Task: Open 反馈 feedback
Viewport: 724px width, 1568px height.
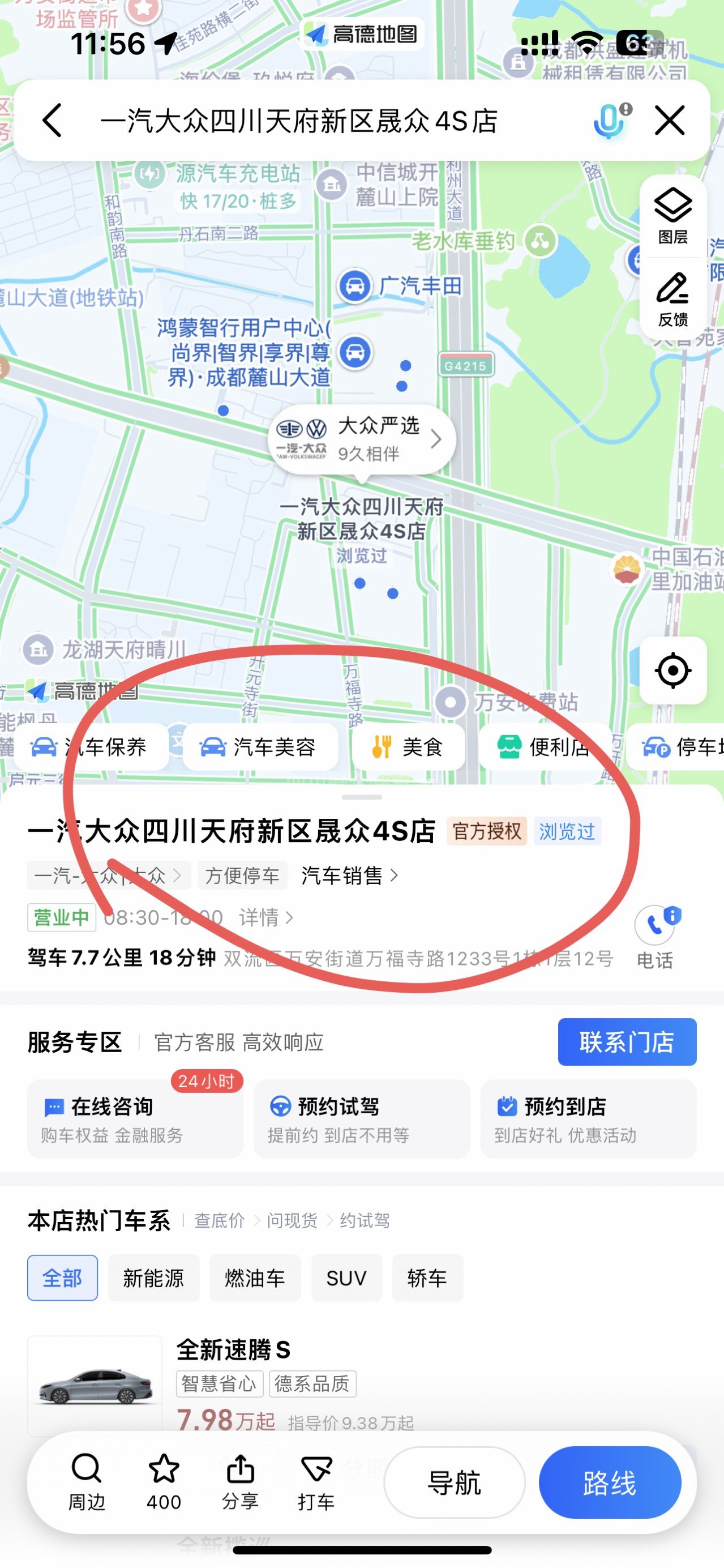Action: point(672,300)
